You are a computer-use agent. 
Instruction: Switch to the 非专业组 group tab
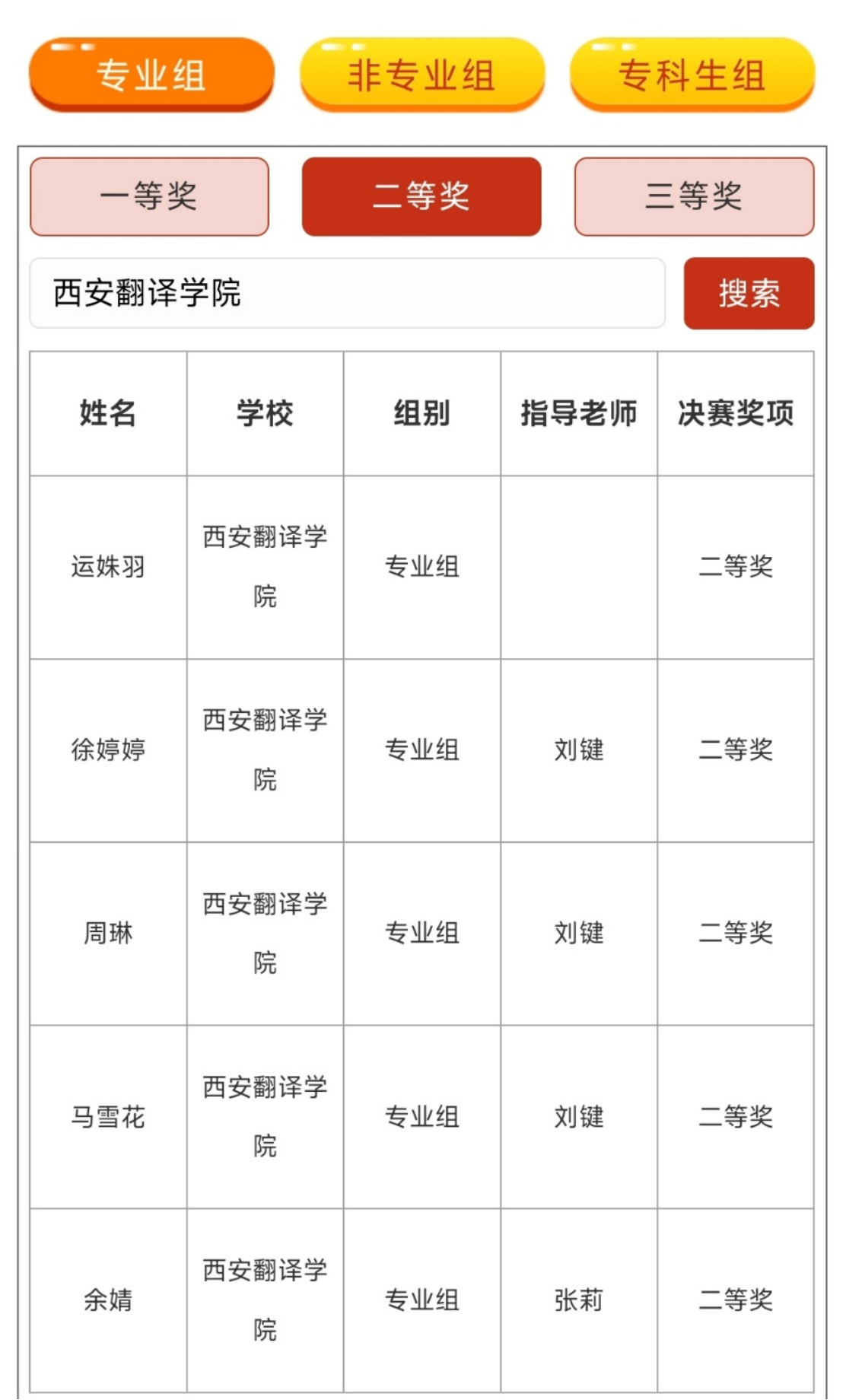coord(422,75)
